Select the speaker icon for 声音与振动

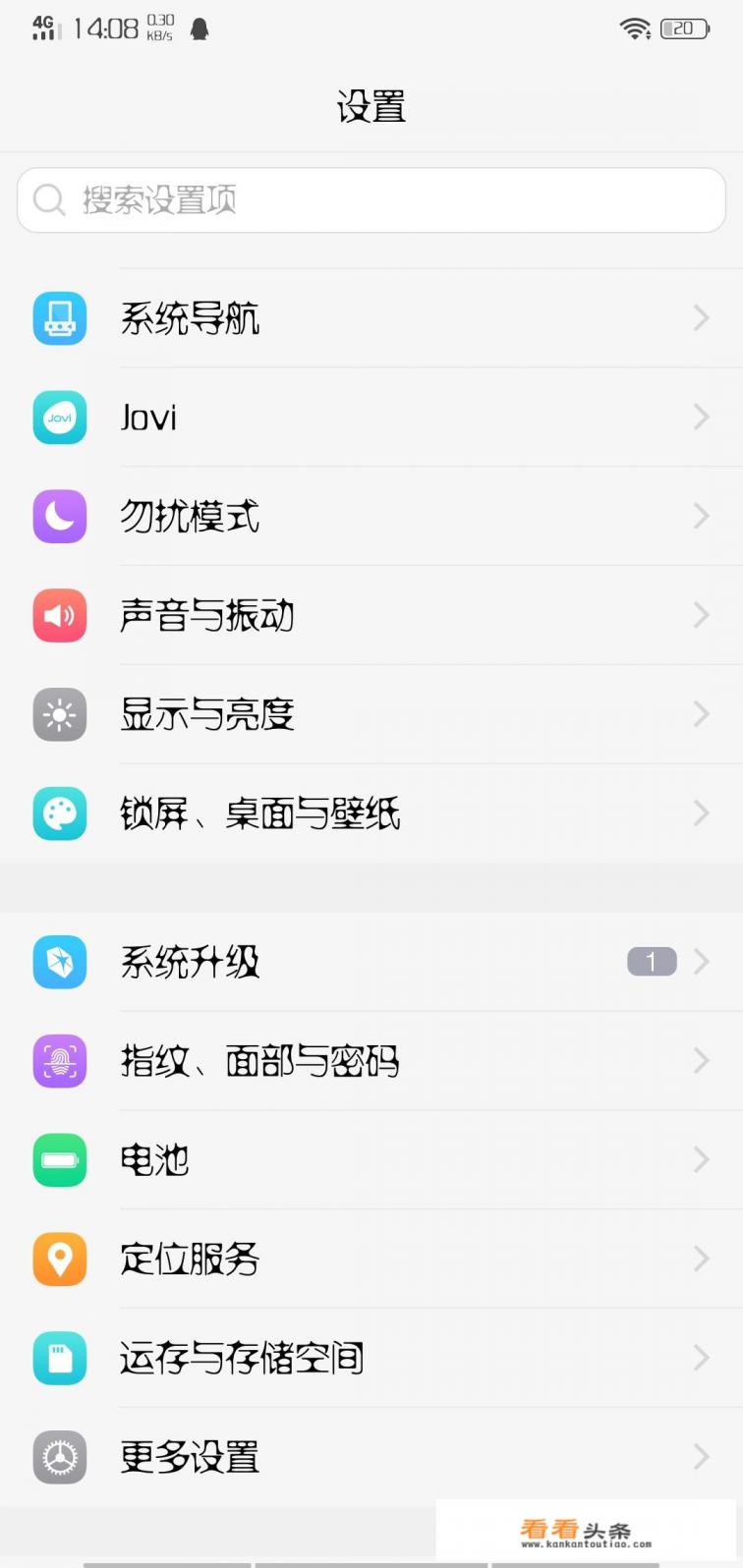click(59, 616)
